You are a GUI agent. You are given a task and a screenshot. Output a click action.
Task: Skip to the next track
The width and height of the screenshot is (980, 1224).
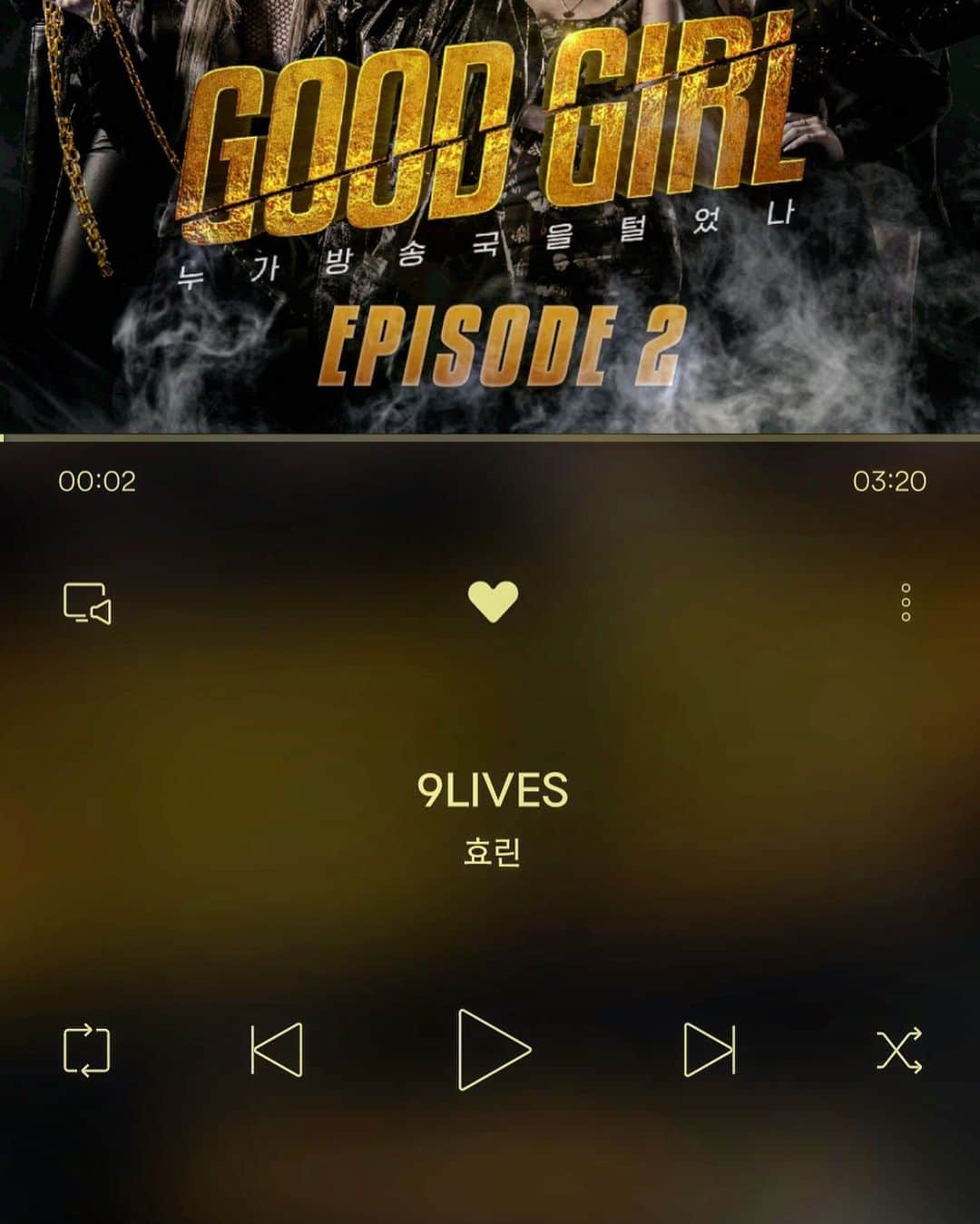pos(710,1050)
